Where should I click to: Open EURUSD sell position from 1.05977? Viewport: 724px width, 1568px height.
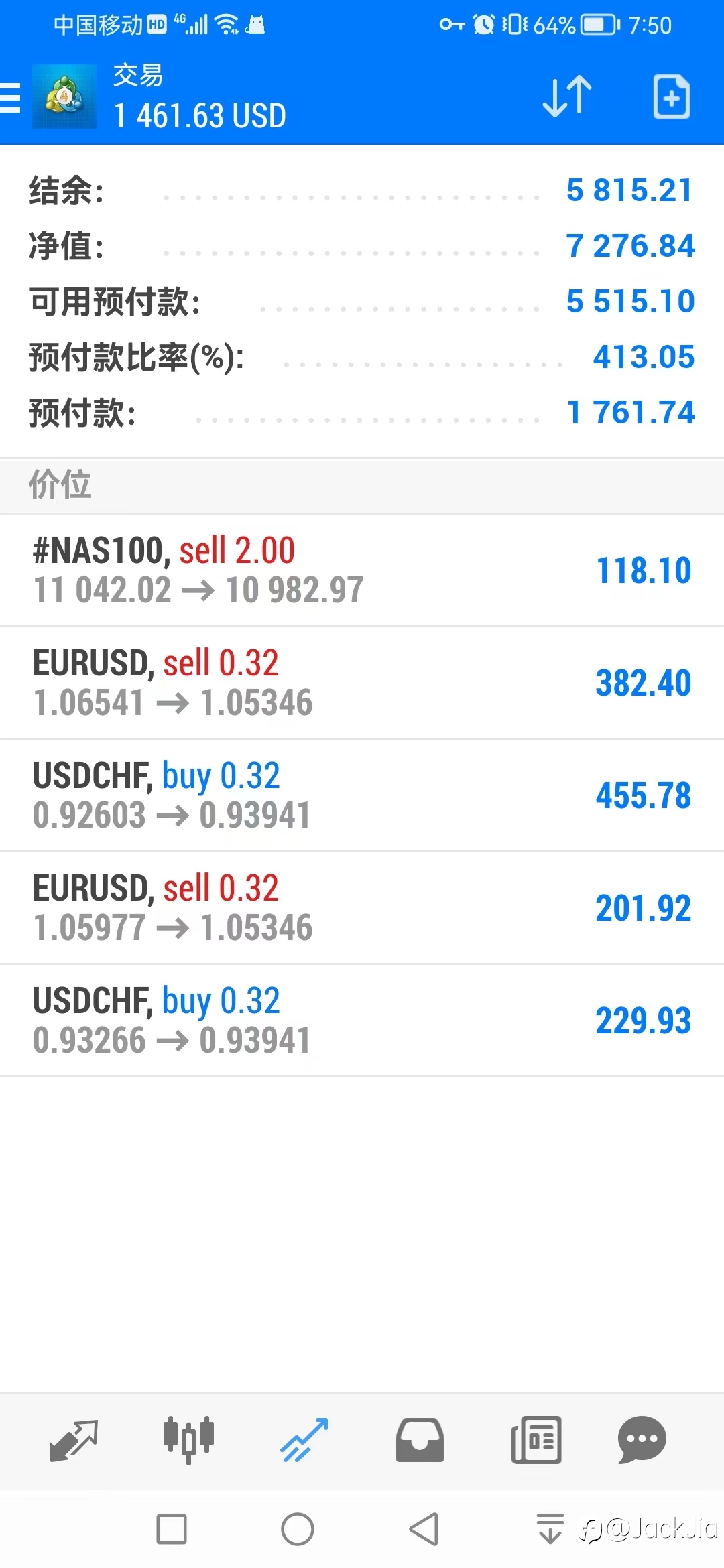point(362,908)
